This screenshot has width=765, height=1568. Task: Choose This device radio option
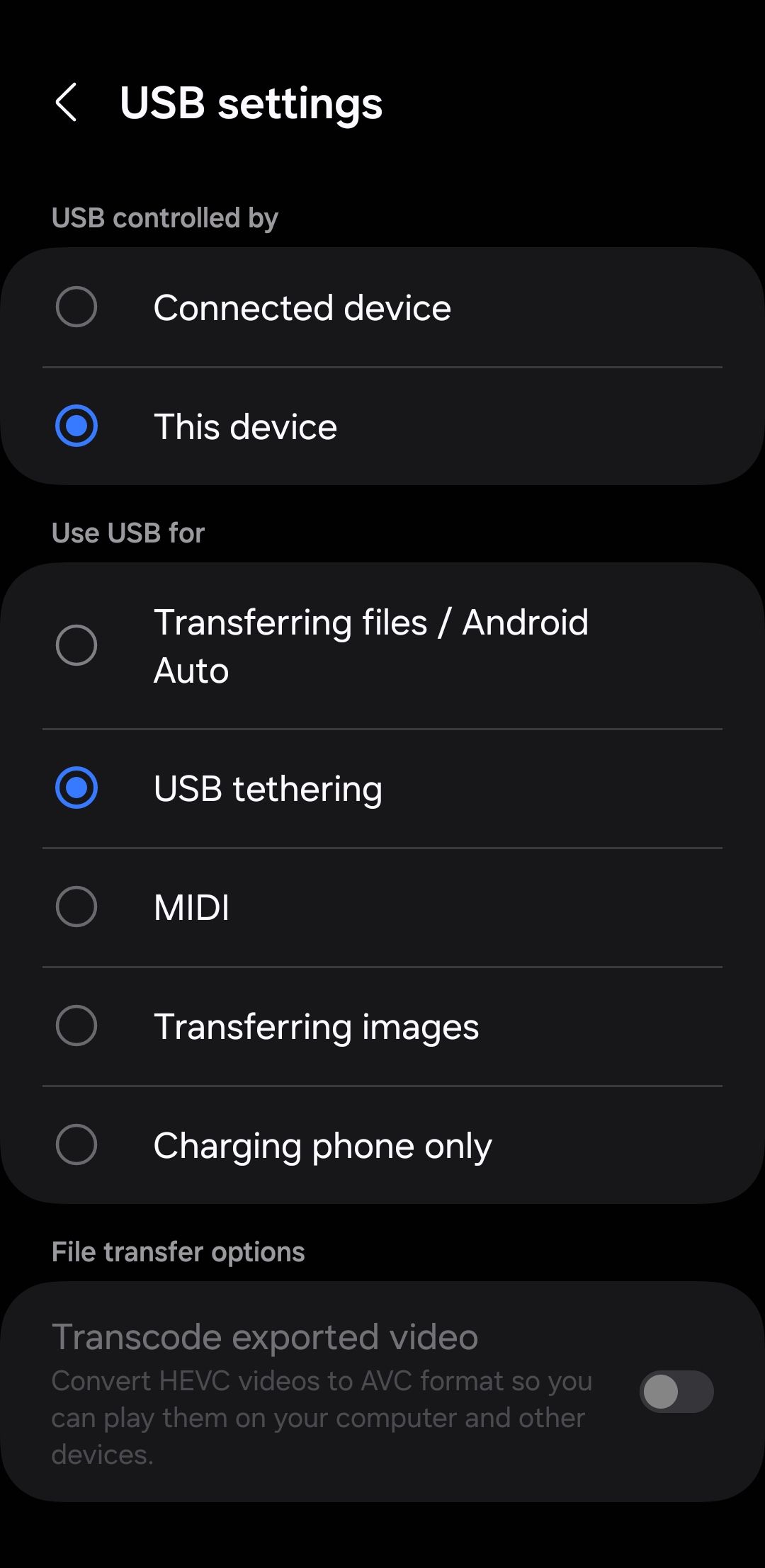pyautogui.click(x=76, y=426)
